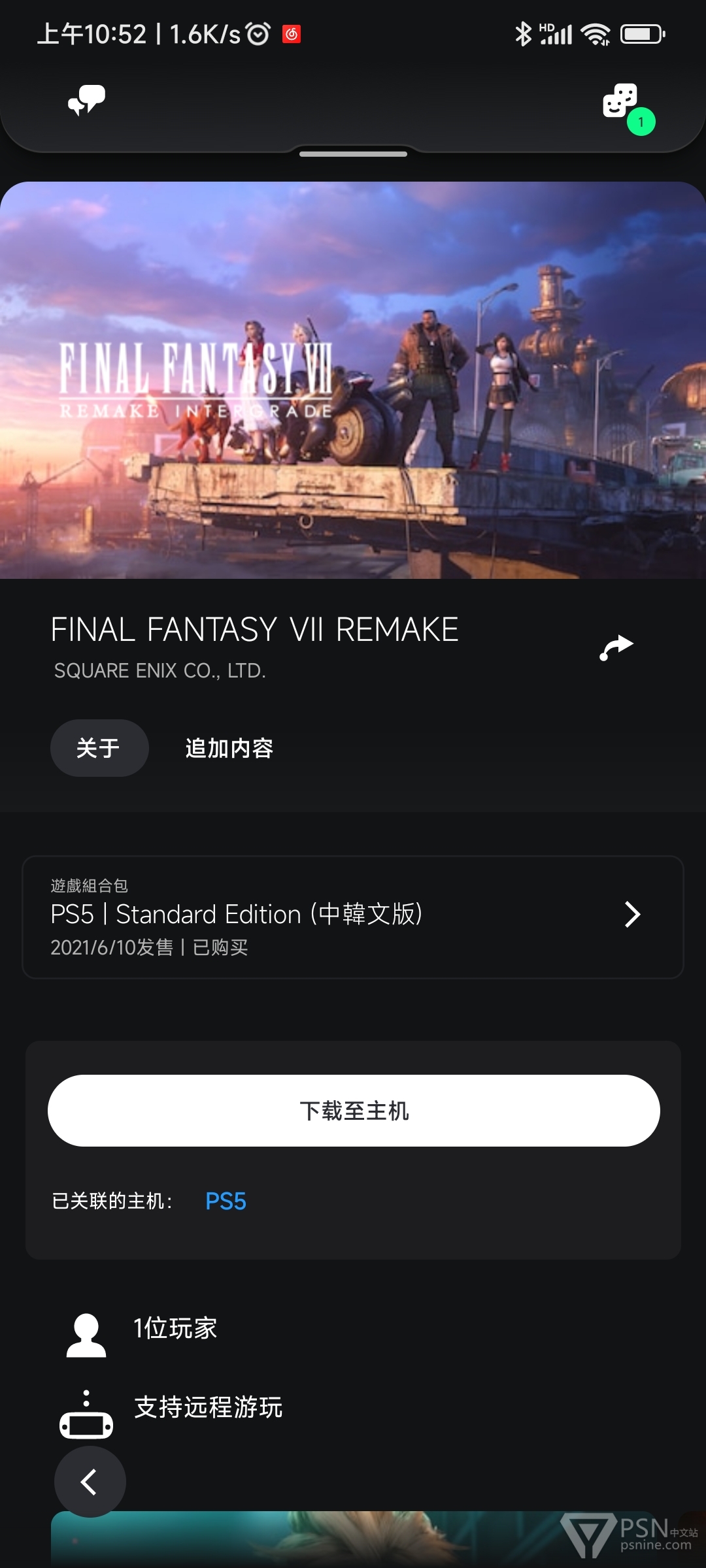Image resolution: width=706 pixels, height=1568 pixels.
Task: Open PS5 Standard Edition bundle details
Action: point(353,917)
